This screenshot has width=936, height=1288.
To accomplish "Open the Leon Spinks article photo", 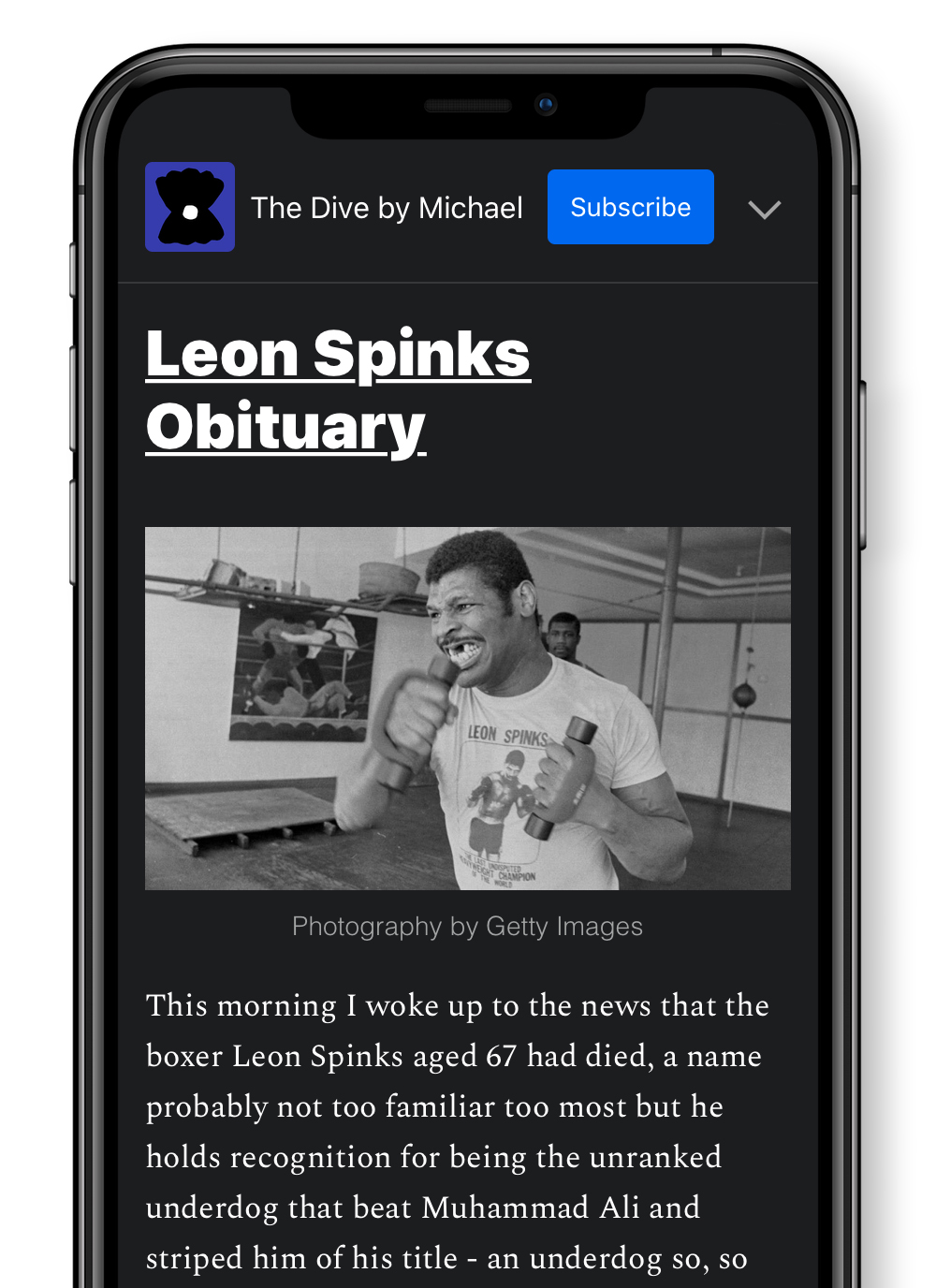I will [x=467, y=708].
